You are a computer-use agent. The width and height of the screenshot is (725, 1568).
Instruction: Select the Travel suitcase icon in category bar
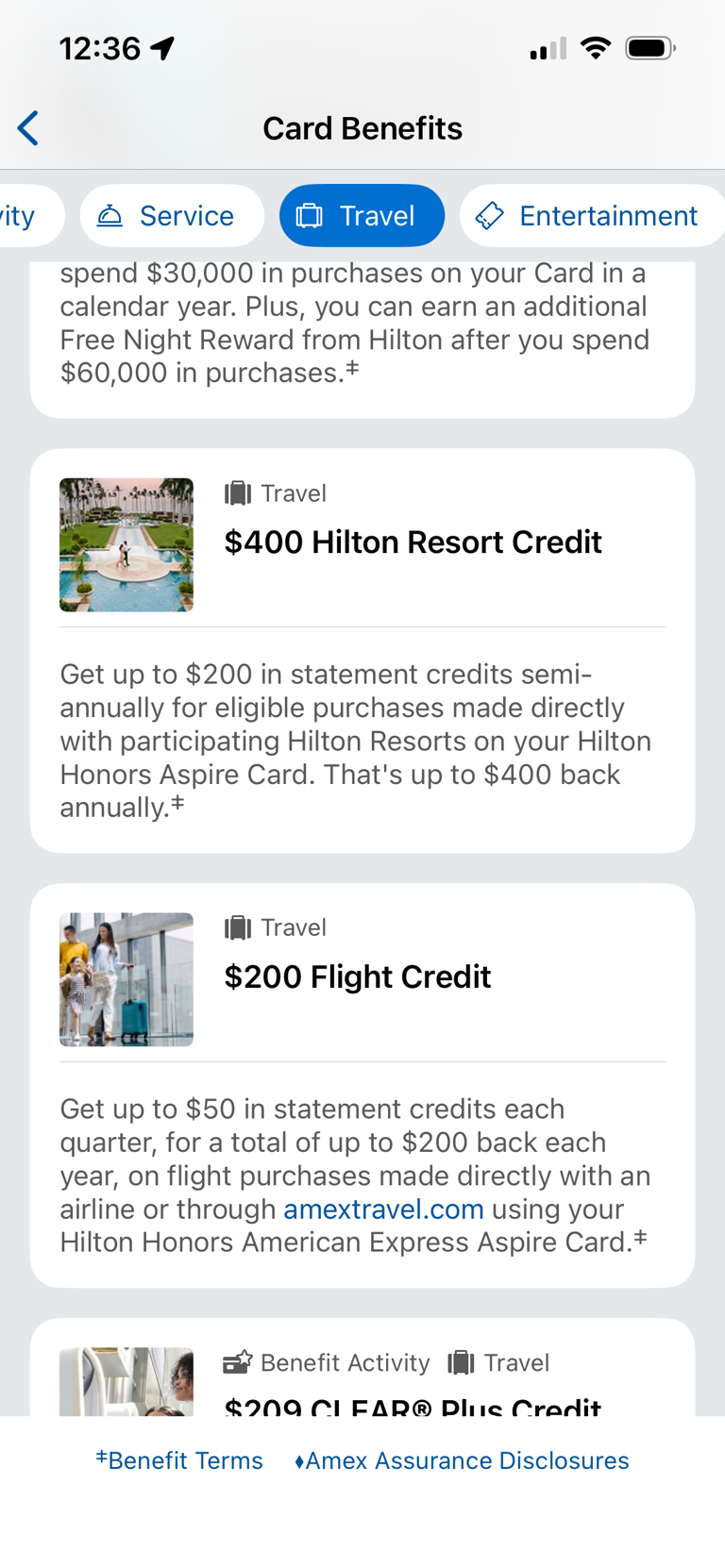pos(308,215)
